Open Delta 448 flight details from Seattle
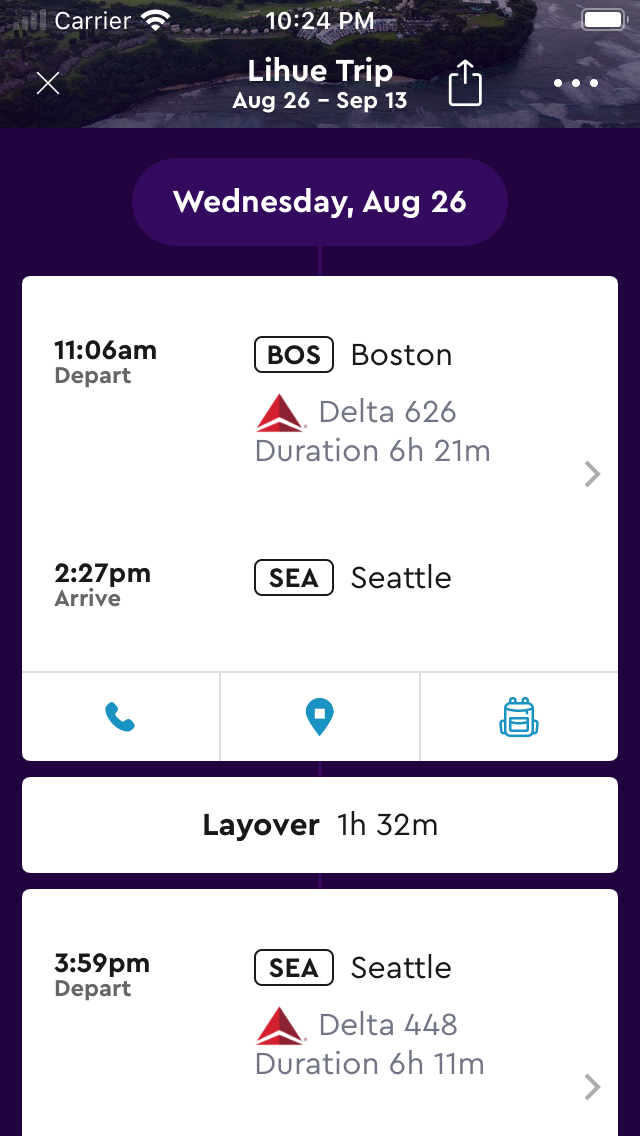Image resolution: width=640 pixels, height=1136 pixels. click(x=592, y=1087)
